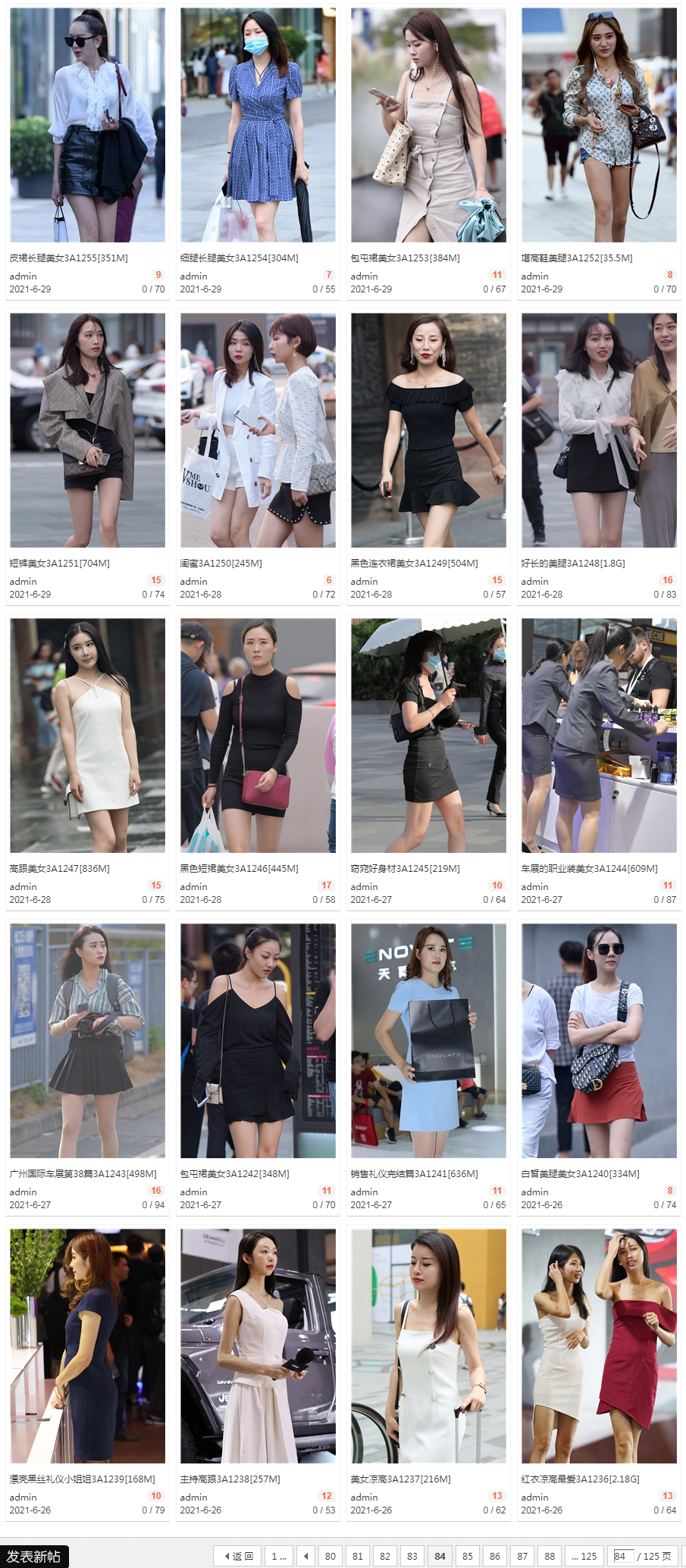Go to page 83
This screenshot has height=1568, width=686.
tap(412, 1556)
